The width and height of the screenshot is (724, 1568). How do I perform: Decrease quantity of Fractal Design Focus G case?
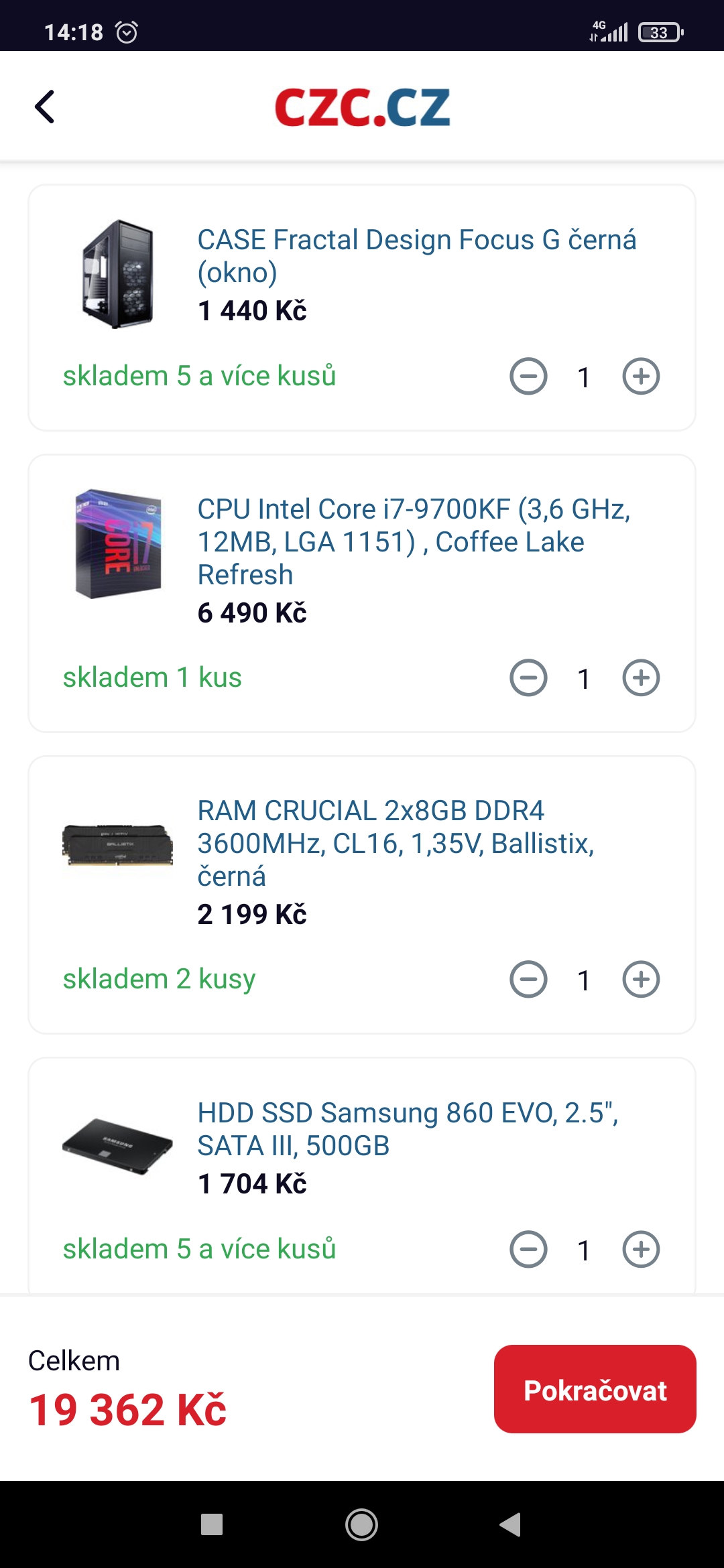point(528,377)
